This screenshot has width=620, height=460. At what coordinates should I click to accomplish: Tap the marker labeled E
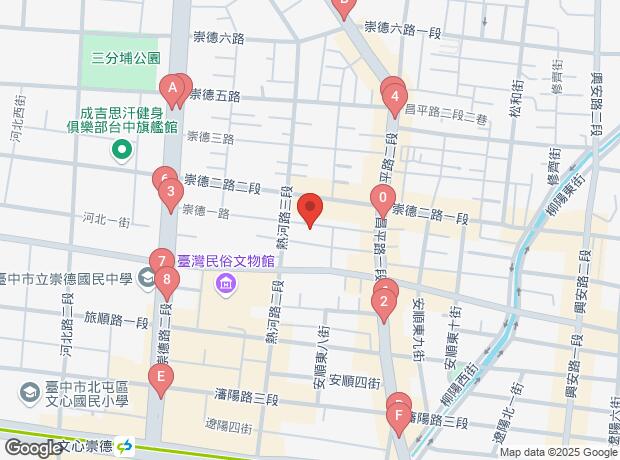[158, 378]
